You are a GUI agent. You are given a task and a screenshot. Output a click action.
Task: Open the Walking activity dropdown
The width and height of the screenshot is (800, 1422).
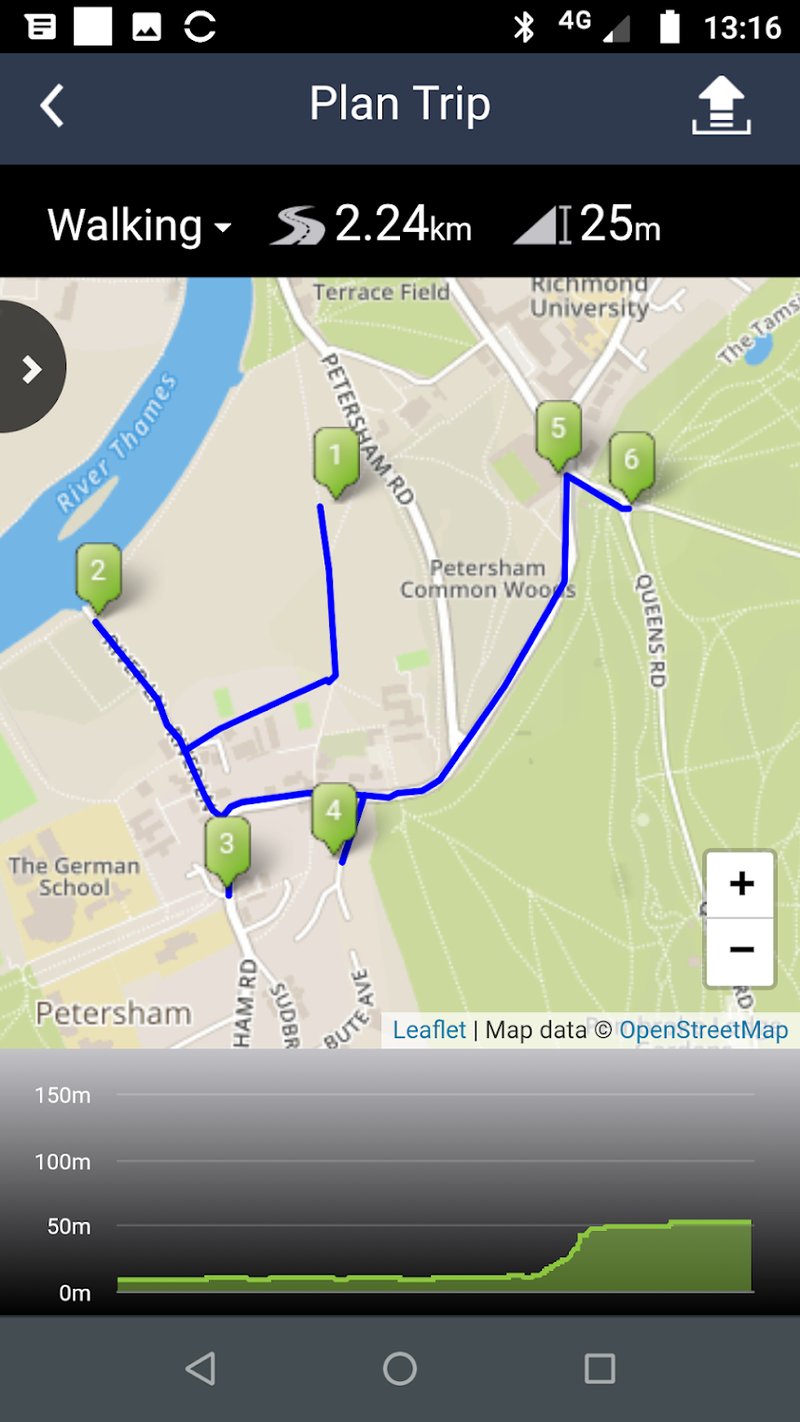click(140, 225)
